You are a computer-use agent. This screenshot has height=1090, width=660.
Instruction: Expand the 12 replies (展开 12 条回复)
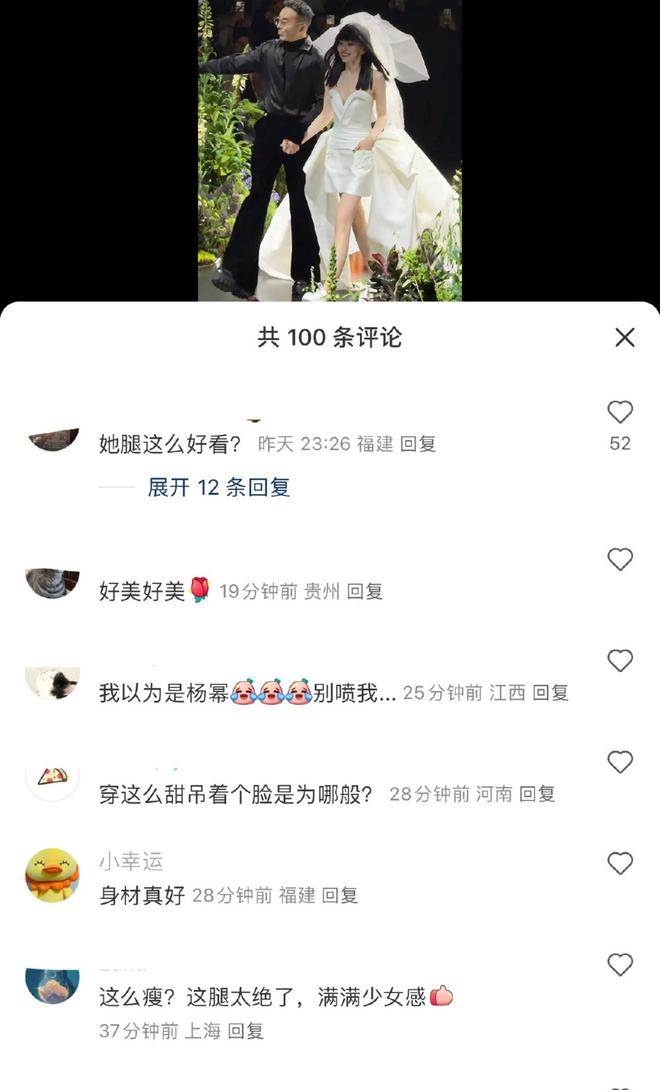[x=218, y=487]
